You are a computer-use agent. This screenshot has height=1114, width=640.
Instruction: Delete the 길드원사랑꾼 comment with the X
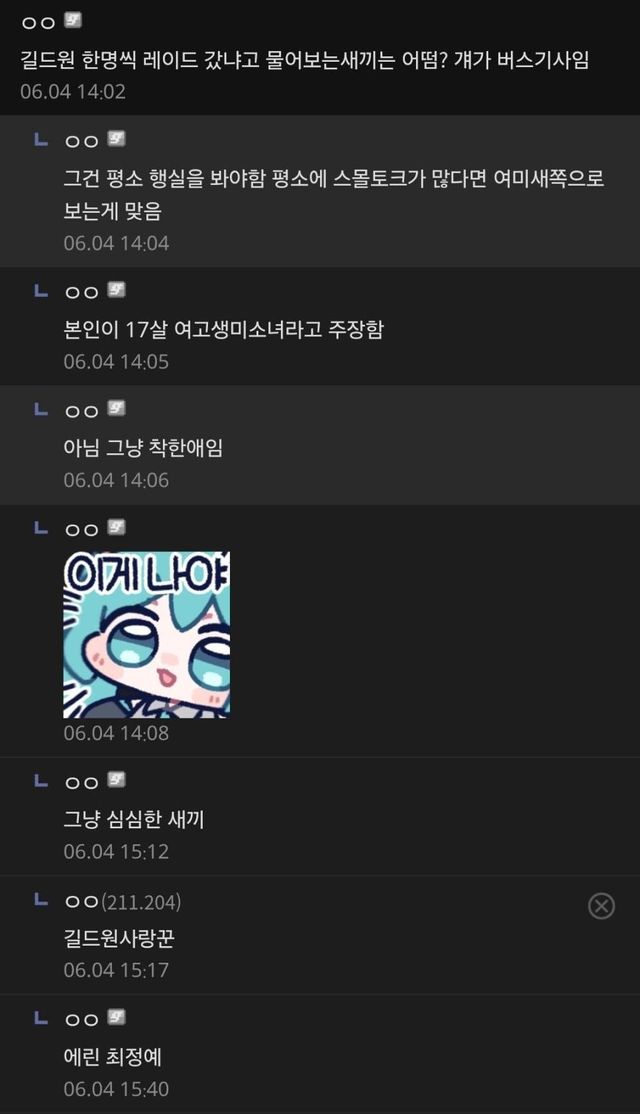click(x=601, y=906)
